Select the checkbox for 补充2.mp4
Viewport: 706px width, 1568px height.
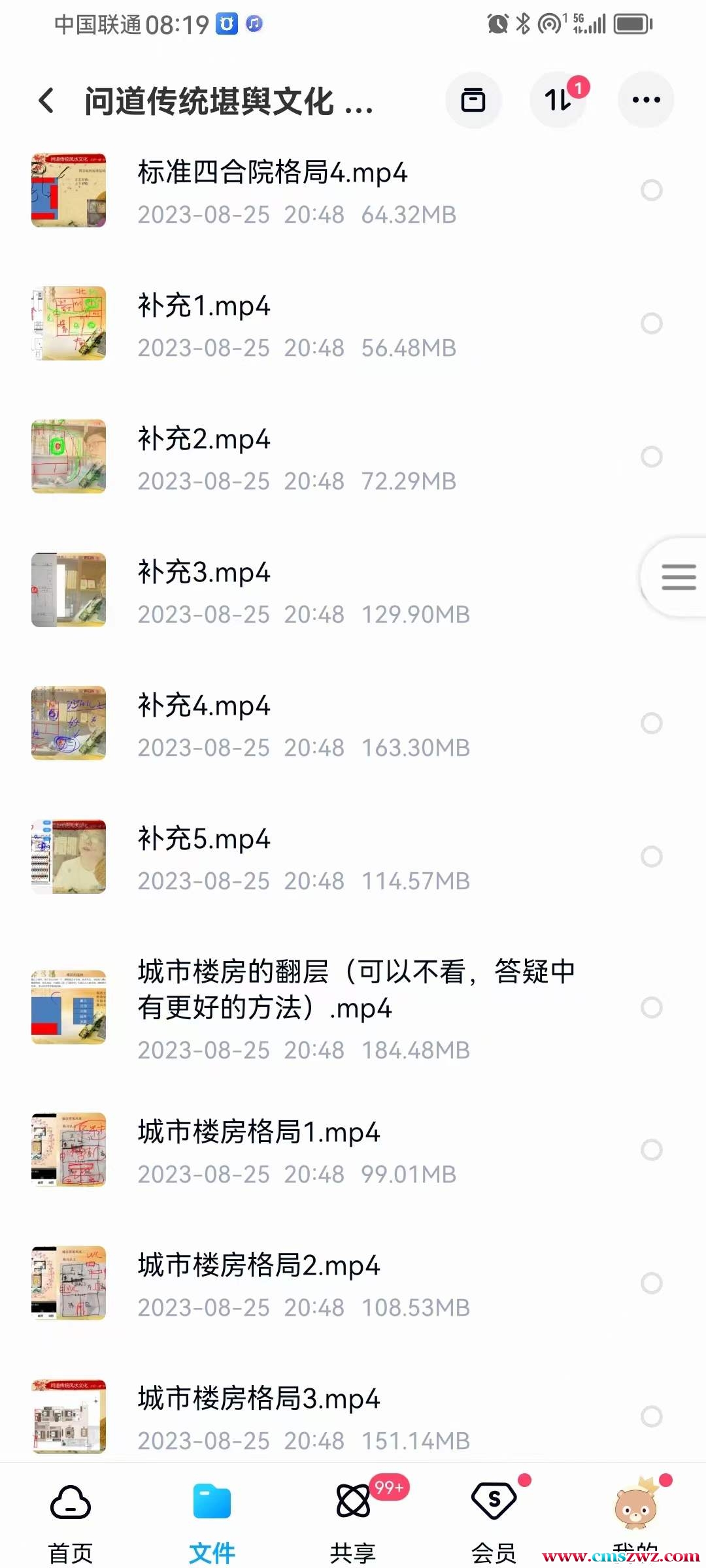pyautogui.click(x=652, y=457)
